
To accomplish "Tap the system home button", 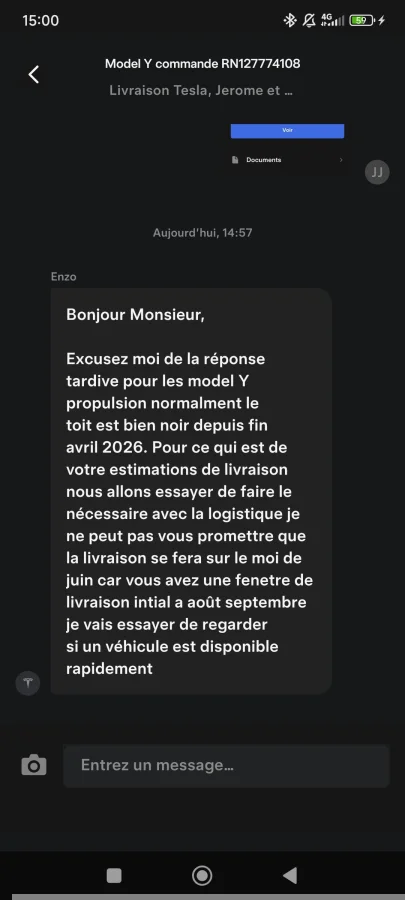I will [x=202, y=875].
